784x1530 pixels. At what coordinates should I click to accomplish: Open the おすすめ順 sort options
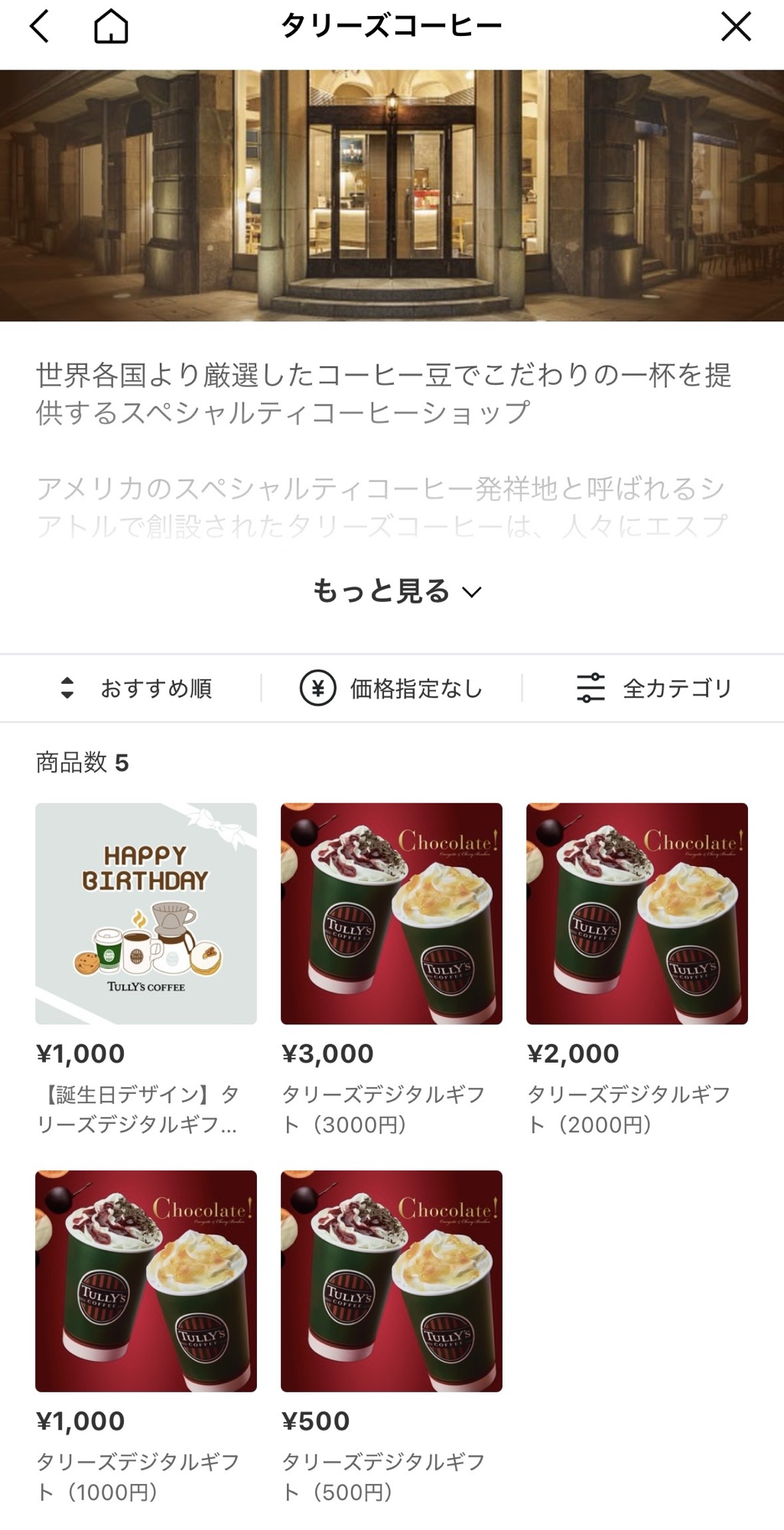(x=136, y=688)
